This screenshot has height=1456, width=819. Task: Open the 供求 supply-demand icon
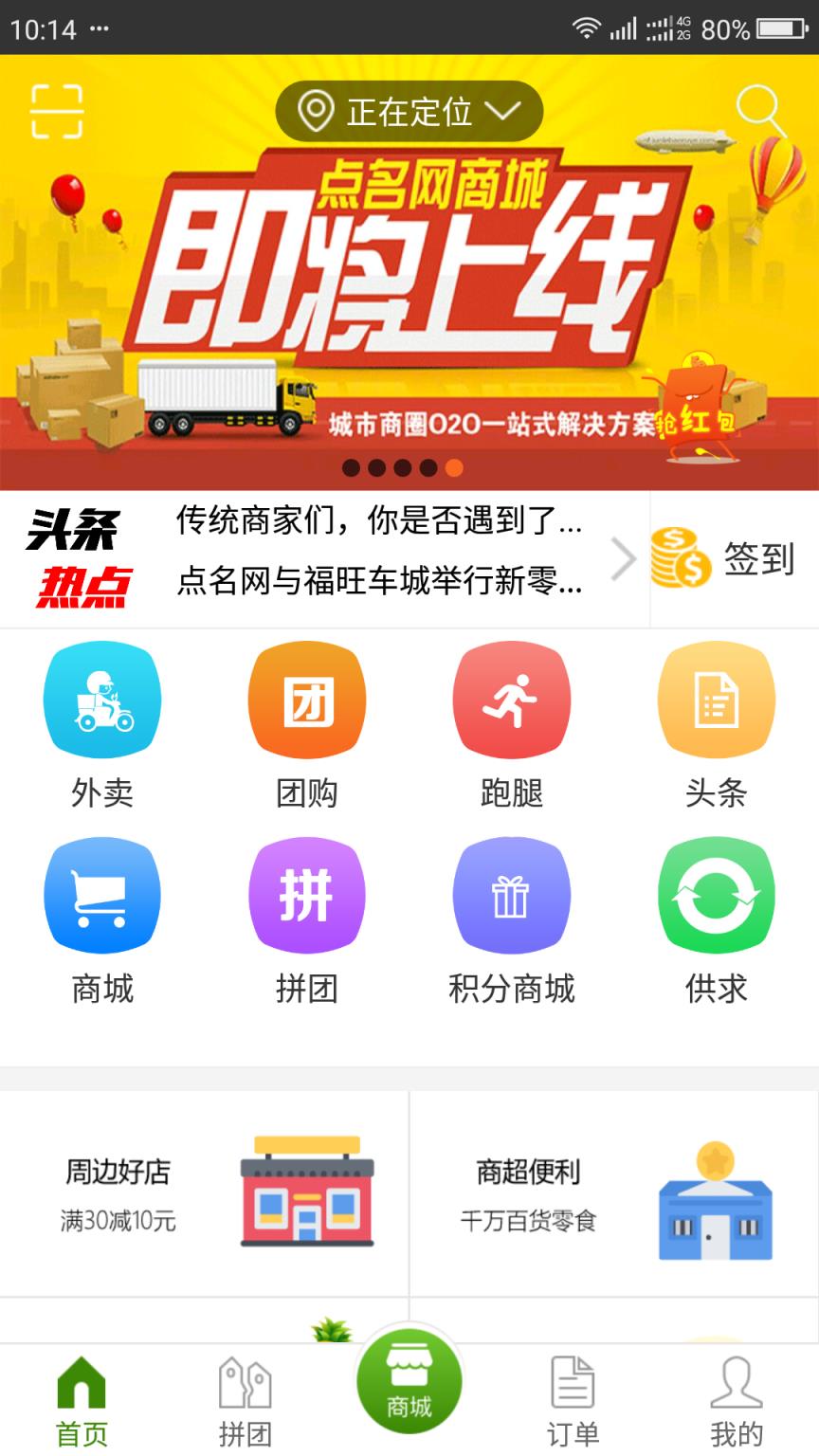tap(717, 895)
